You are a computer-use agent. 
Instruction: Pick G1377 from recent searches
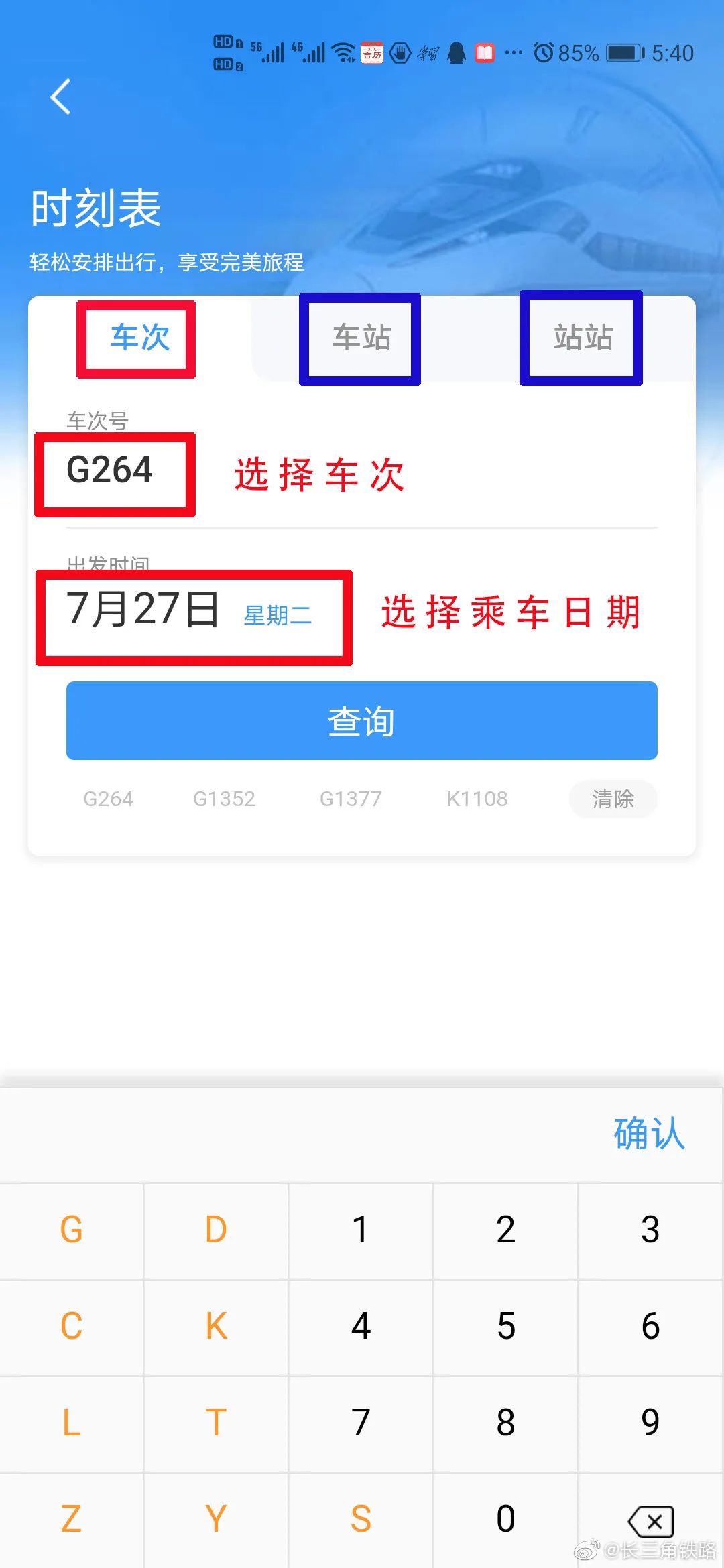pyautogui.click(x=351, y=799)
